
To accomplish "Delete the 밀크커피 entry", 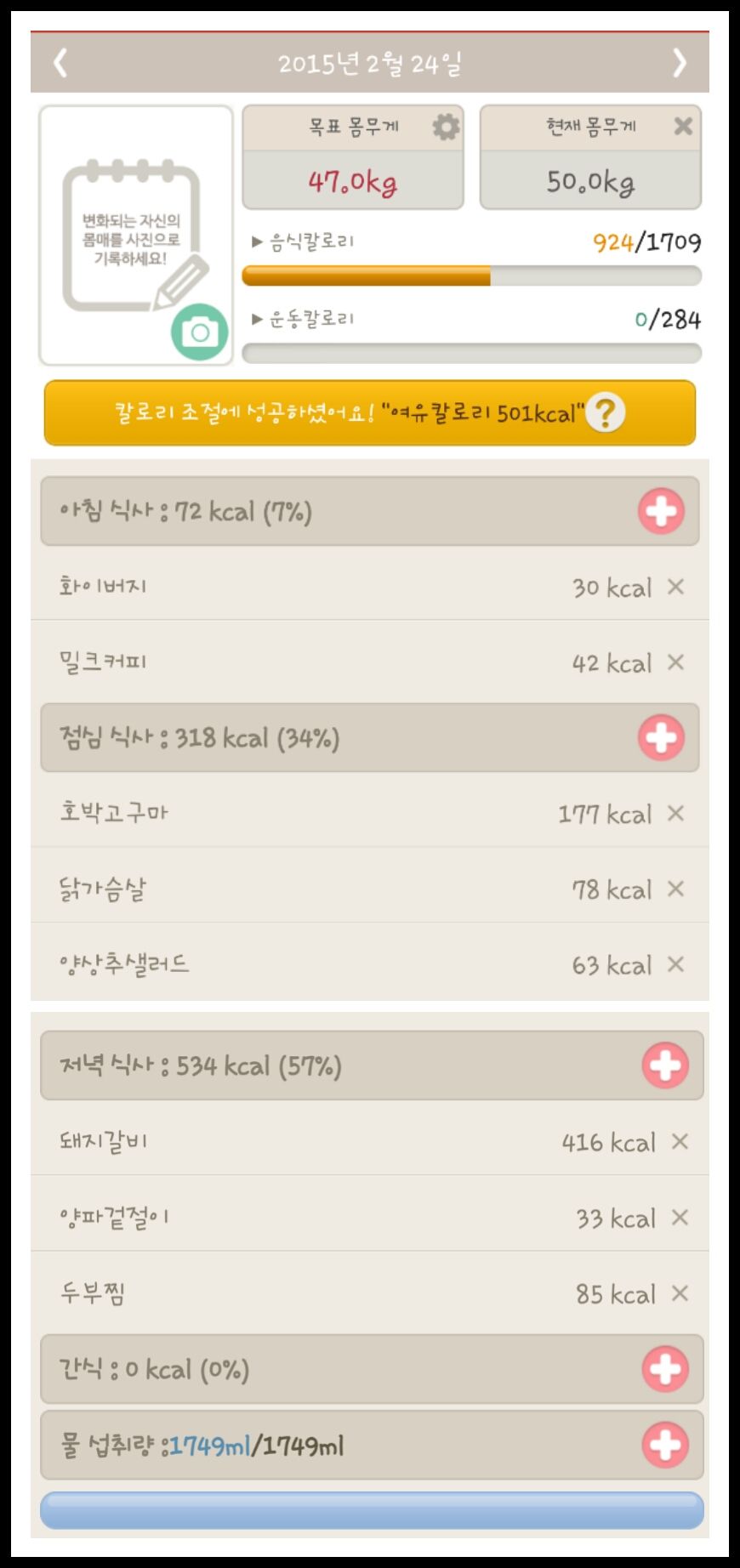I will 675,662.
